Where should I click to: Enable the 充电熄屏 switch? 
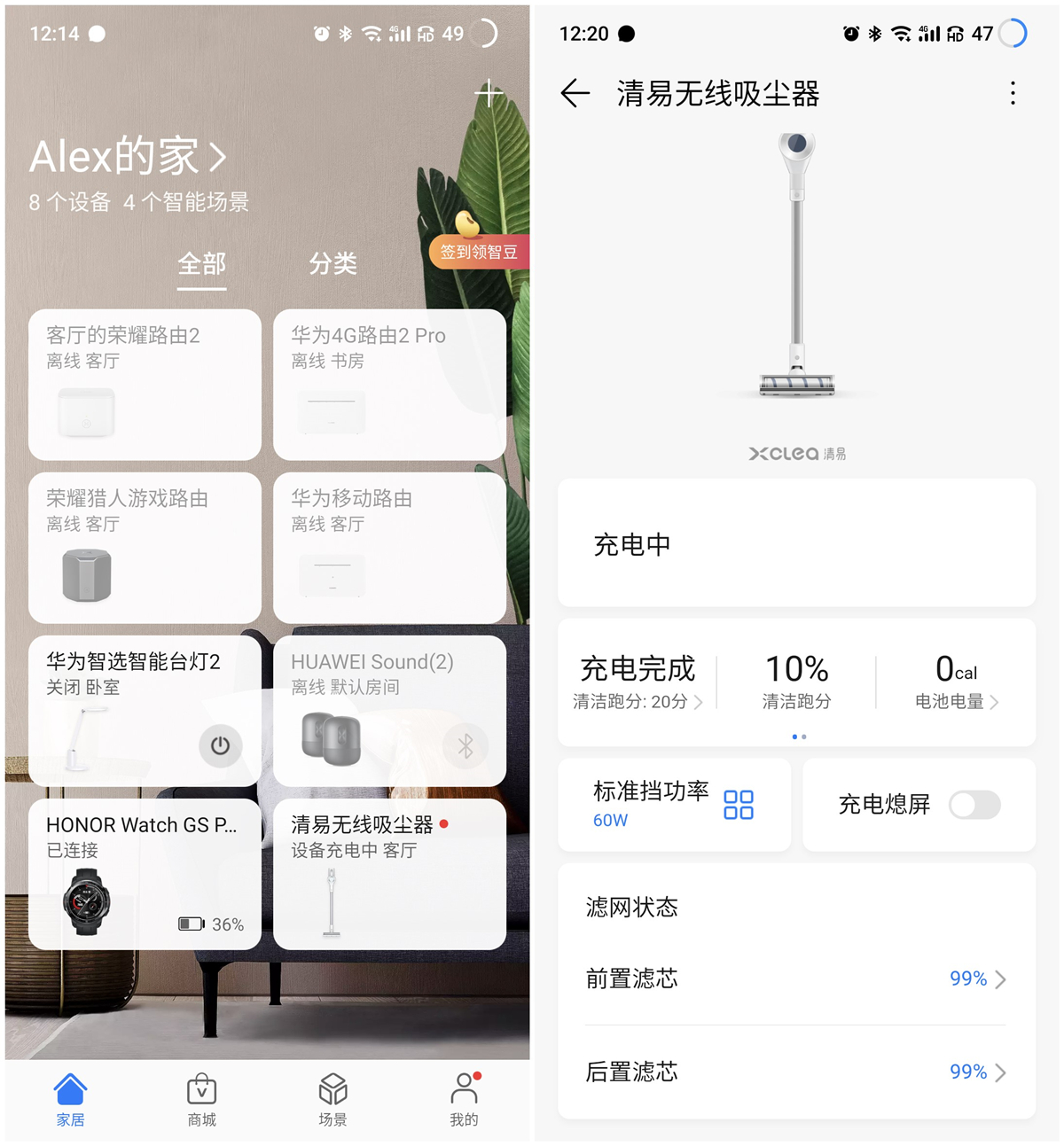pos(974,805)
